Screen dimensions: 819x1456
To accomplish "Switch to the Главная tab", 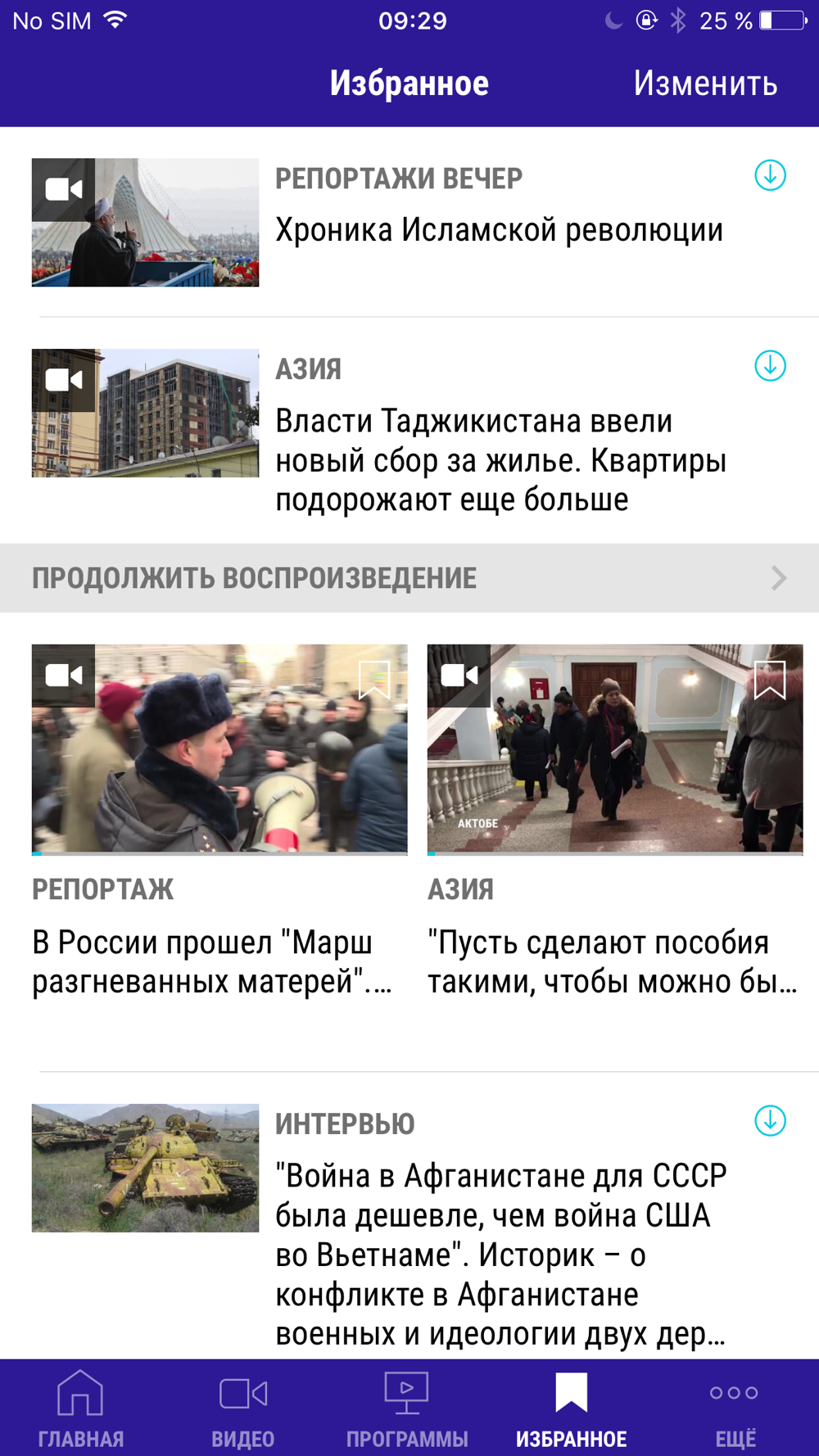I will coord(80,1409).
